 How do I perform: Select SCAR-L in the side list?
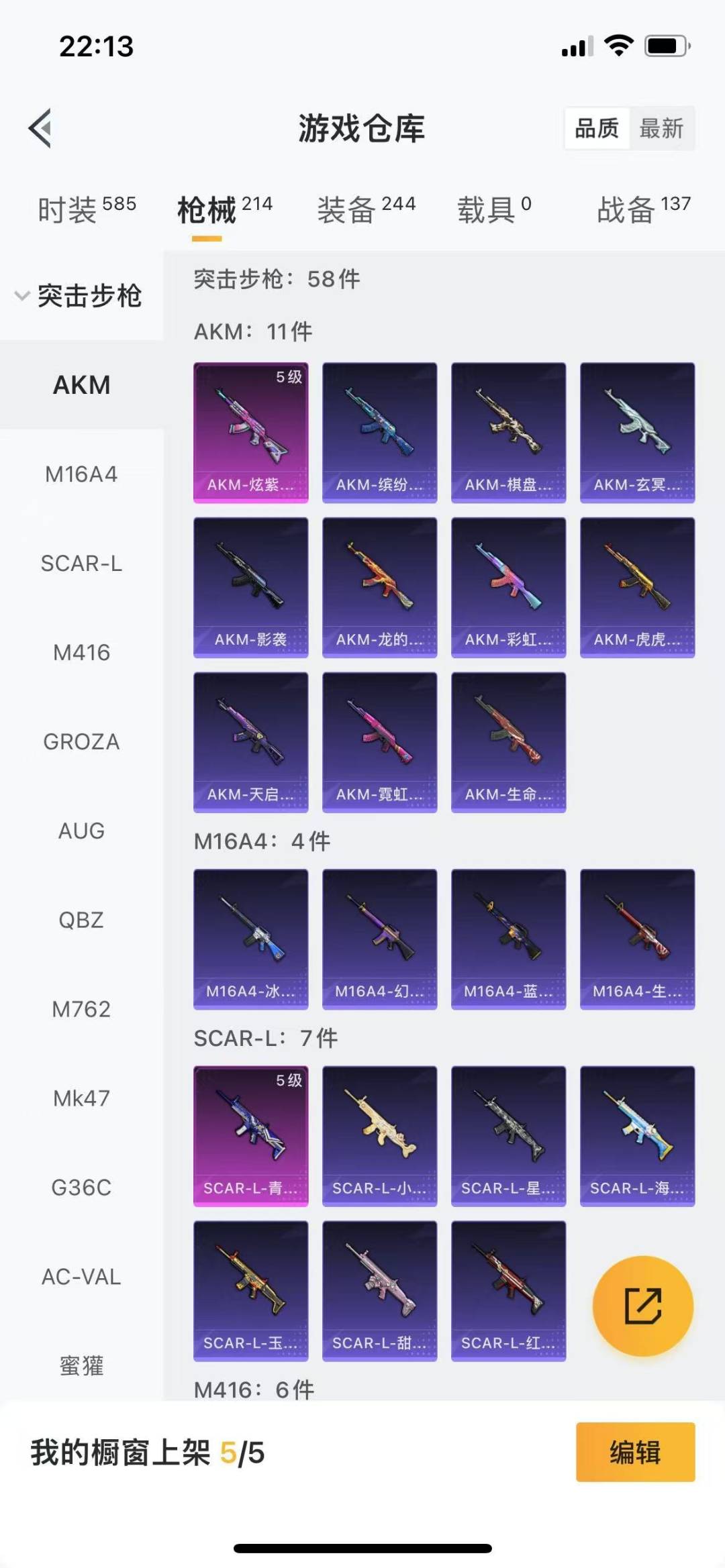81,563
